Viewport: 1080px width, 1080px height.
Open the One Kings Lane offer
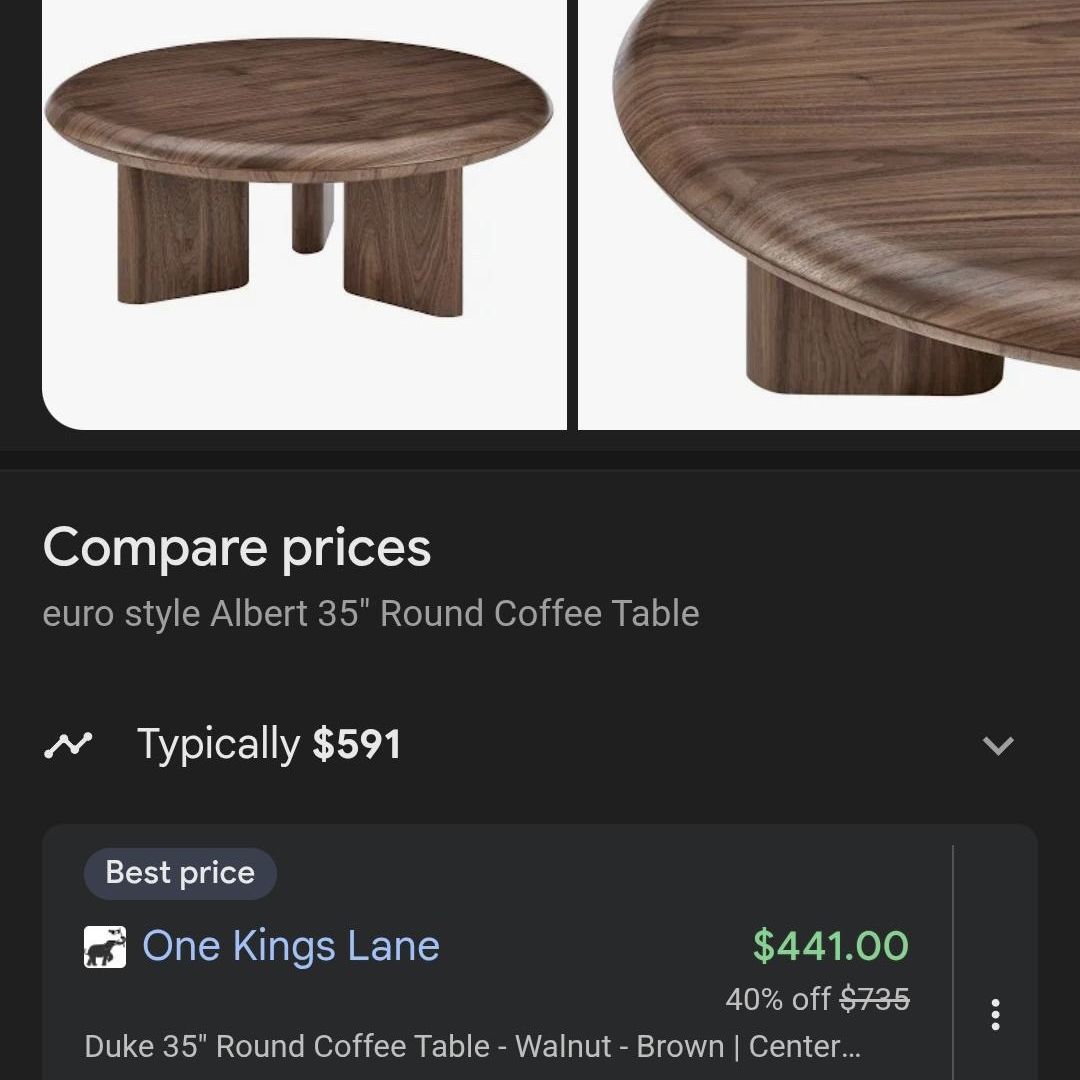click(x=290, y=946)
